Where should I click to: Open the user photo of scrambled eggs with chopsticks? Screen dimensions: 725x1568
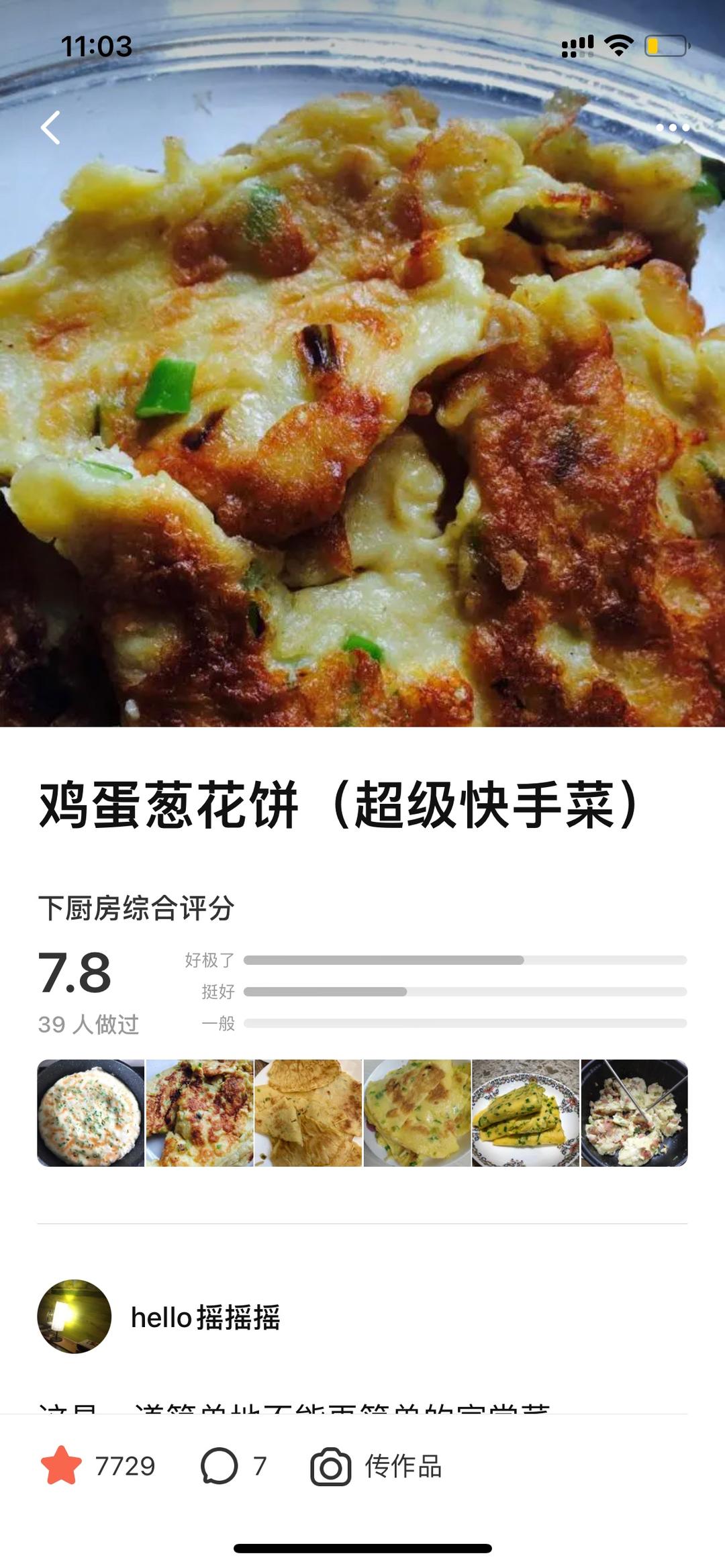point(634,1113)
